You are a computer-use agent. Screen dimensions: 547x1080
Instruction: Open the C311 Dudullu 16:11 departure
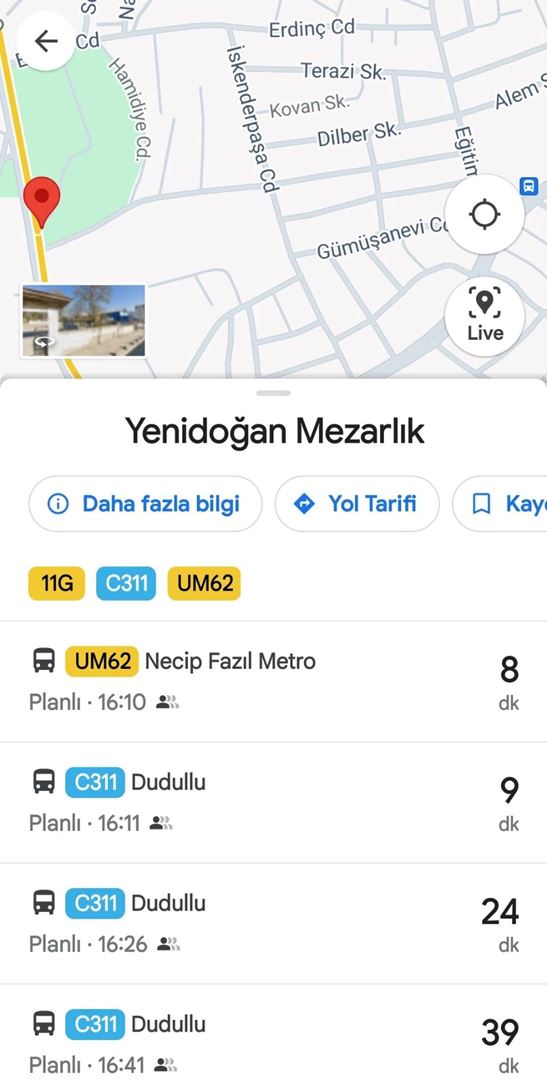tap(274, 802)
